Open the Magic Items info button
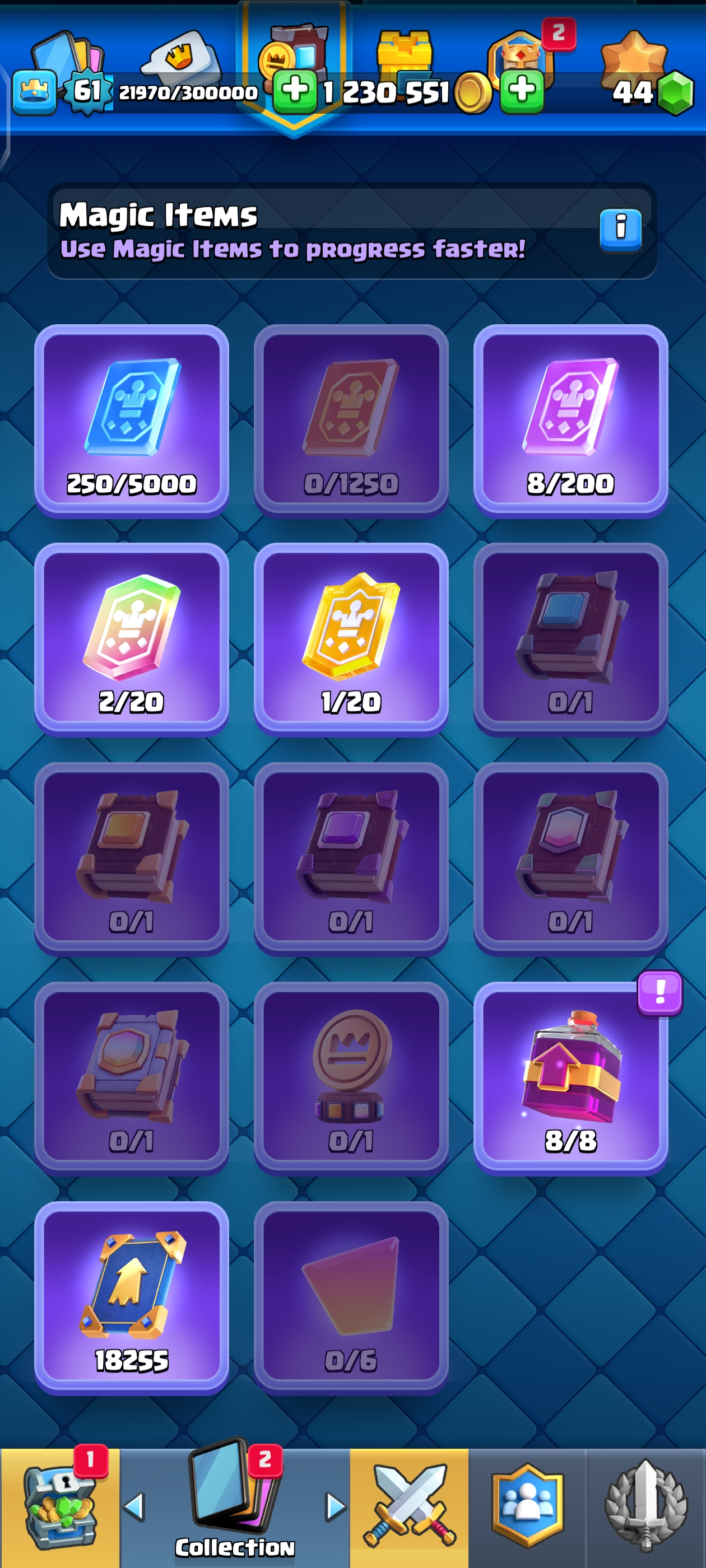This screenshot has width=706, height=1568. click(620, 230)
